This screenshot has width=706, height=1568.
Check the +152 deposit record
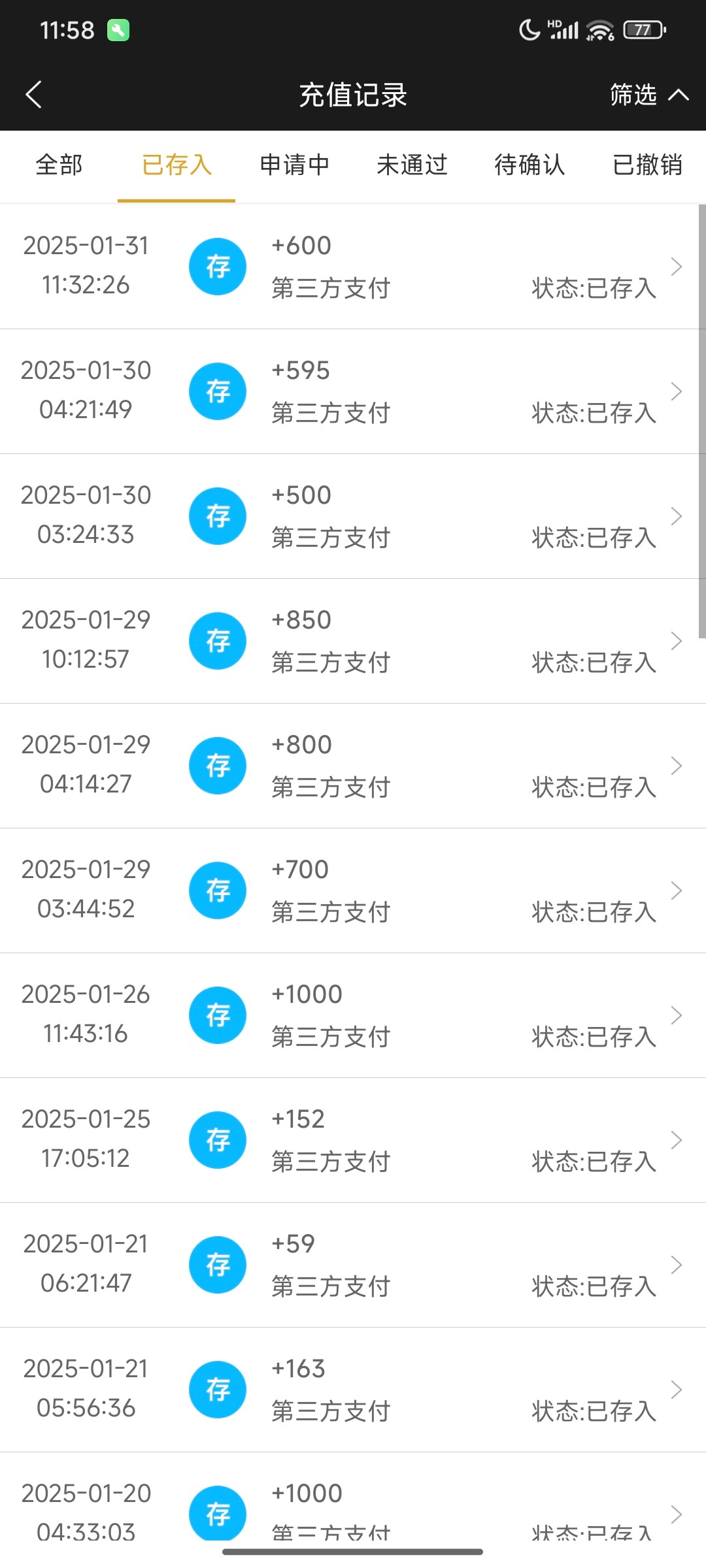click(353, 1140)
